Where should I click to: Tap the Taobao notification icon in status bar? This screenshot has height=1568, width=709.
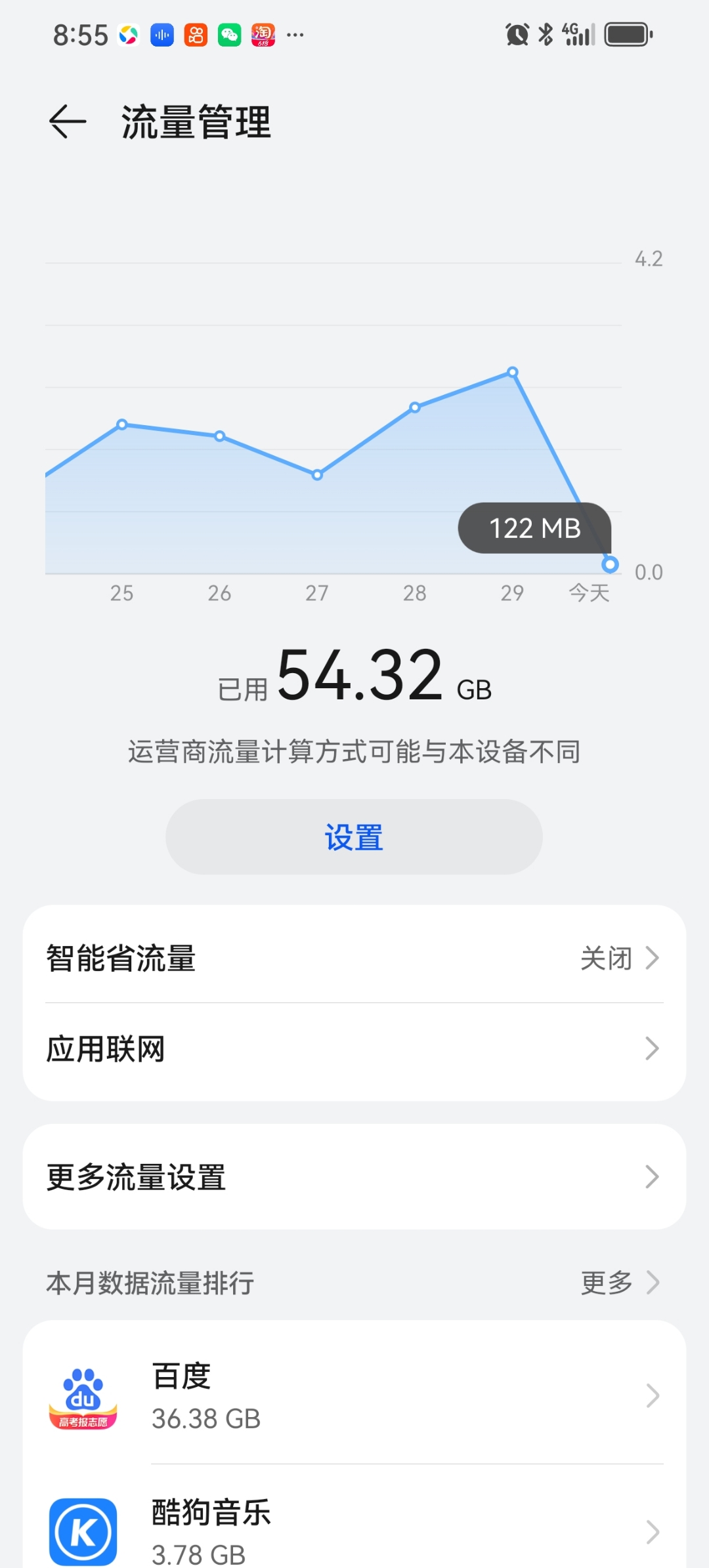(261, 34)
